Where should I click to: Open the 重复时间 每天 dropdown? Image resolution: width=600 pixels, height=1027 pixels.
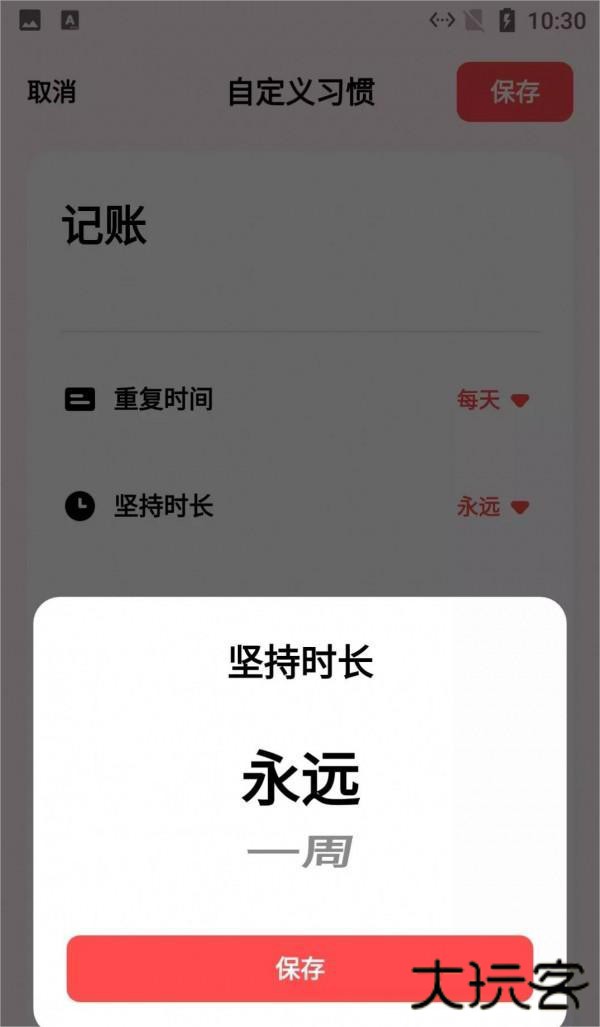tap(492, 400)
